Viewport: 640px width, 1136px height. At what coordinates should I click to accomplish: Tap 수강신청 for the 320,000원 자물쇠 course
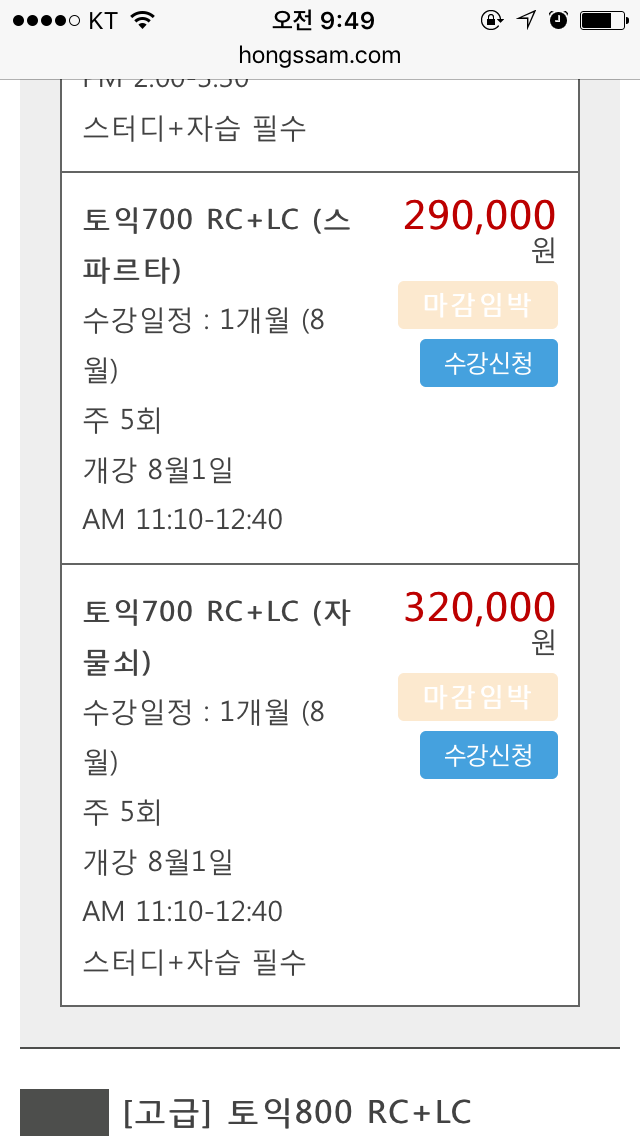488,755
